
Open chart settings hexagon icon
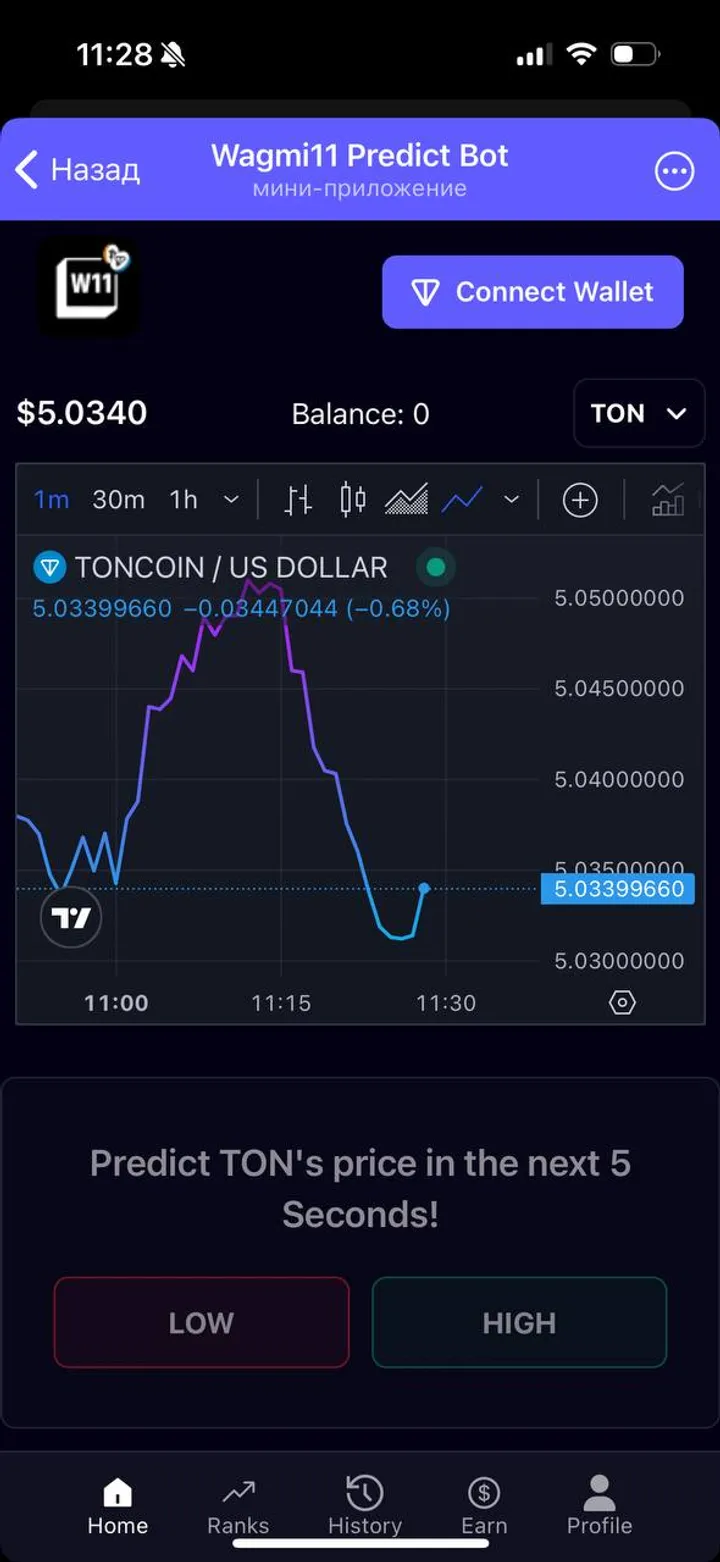(622, 1002)
